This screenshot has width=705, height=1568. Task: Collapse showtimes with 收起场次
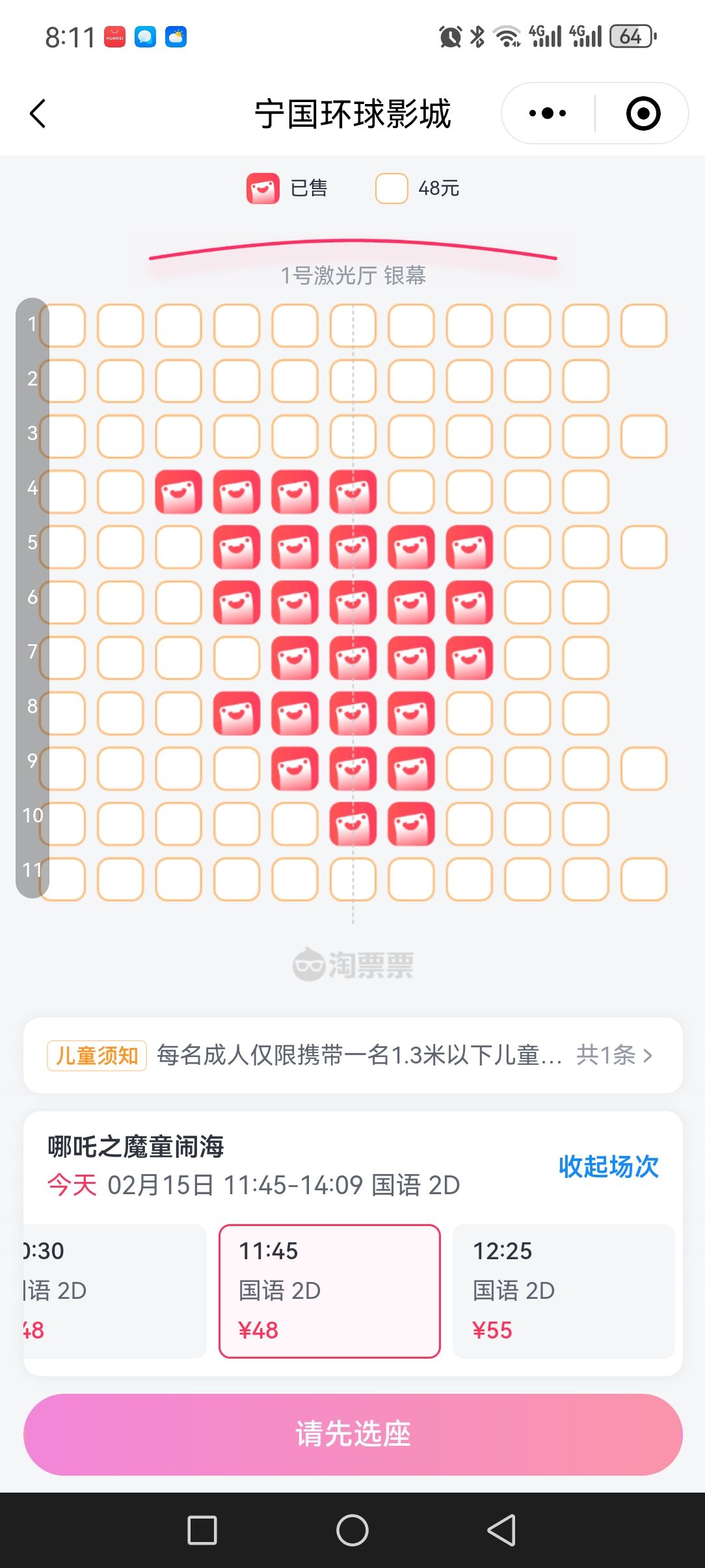click(608, 1166)
